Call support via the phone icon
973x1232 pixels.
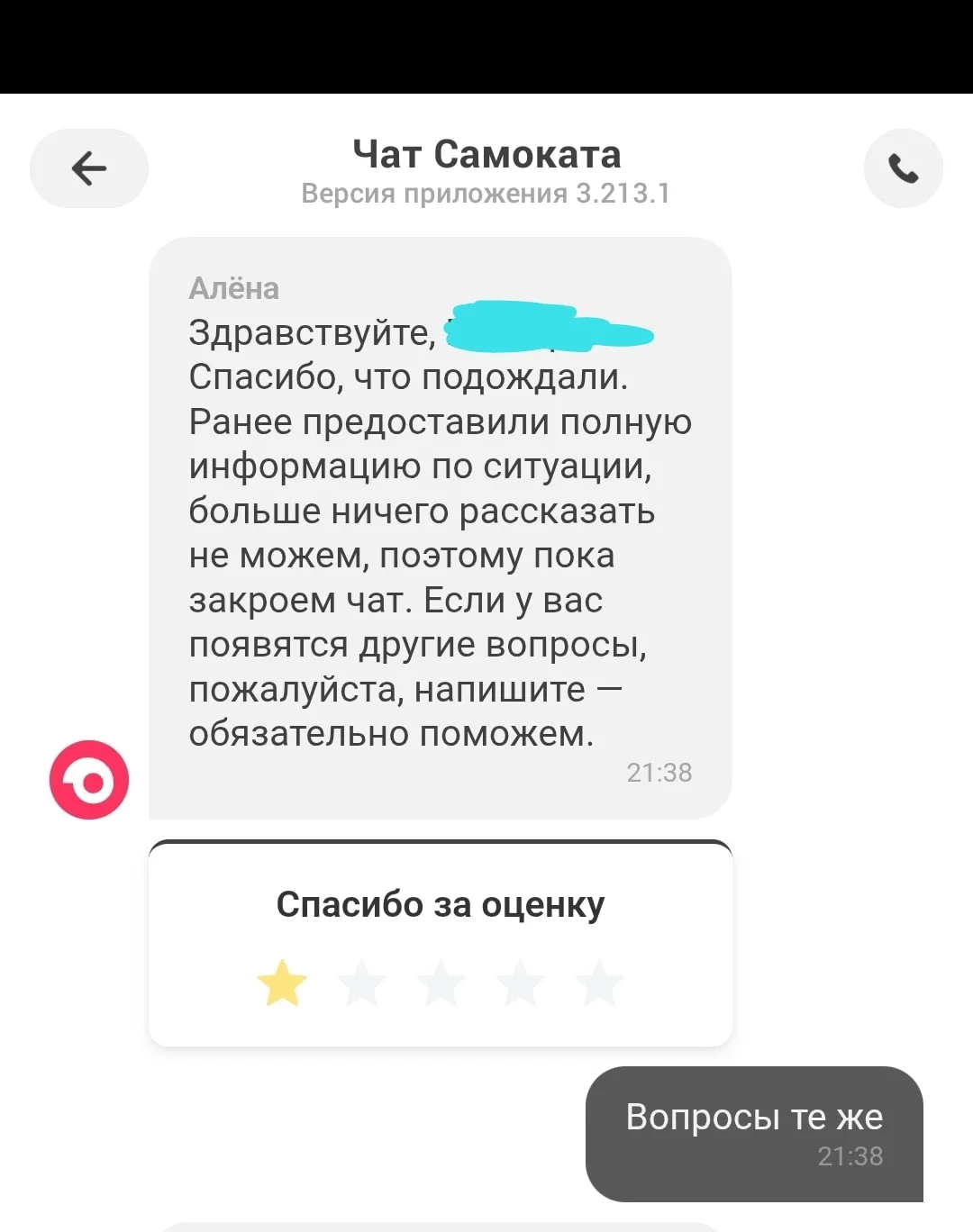(x=903, y=168)
